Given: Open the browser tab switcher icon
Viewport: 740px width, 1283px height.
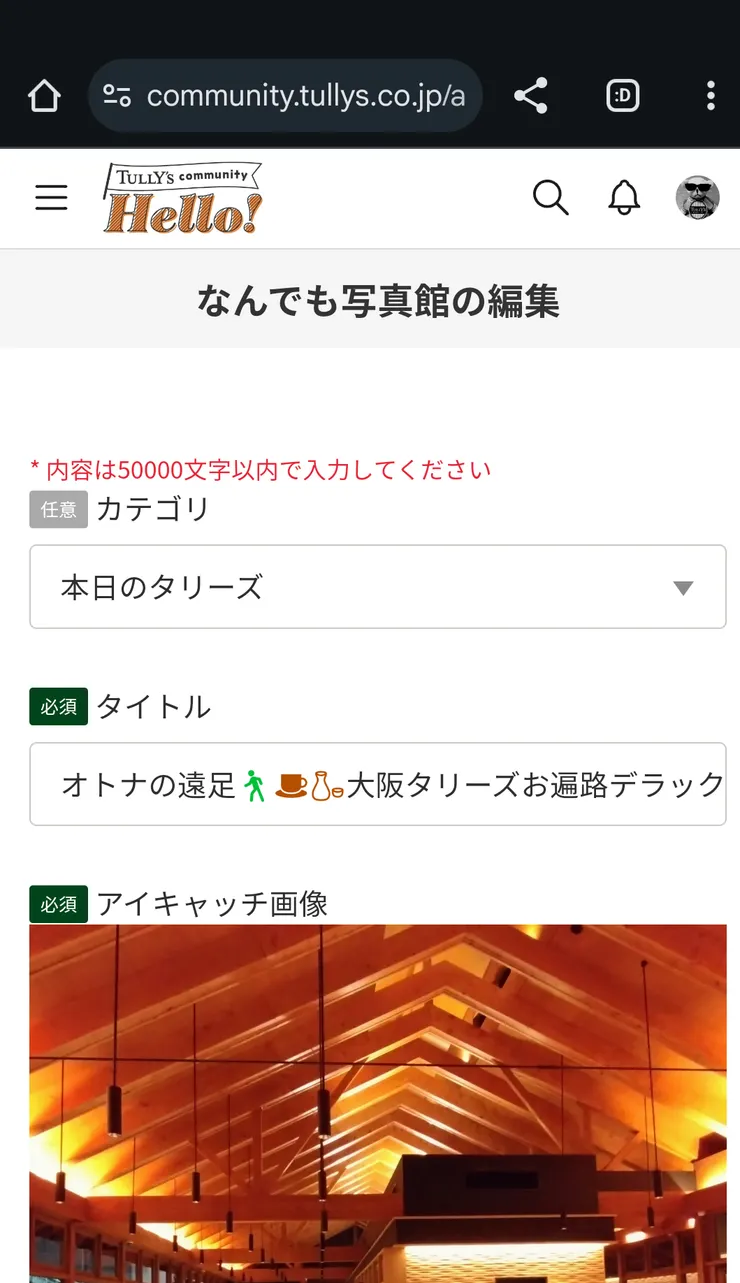Looking at the screenshot, I should [622, 95].
